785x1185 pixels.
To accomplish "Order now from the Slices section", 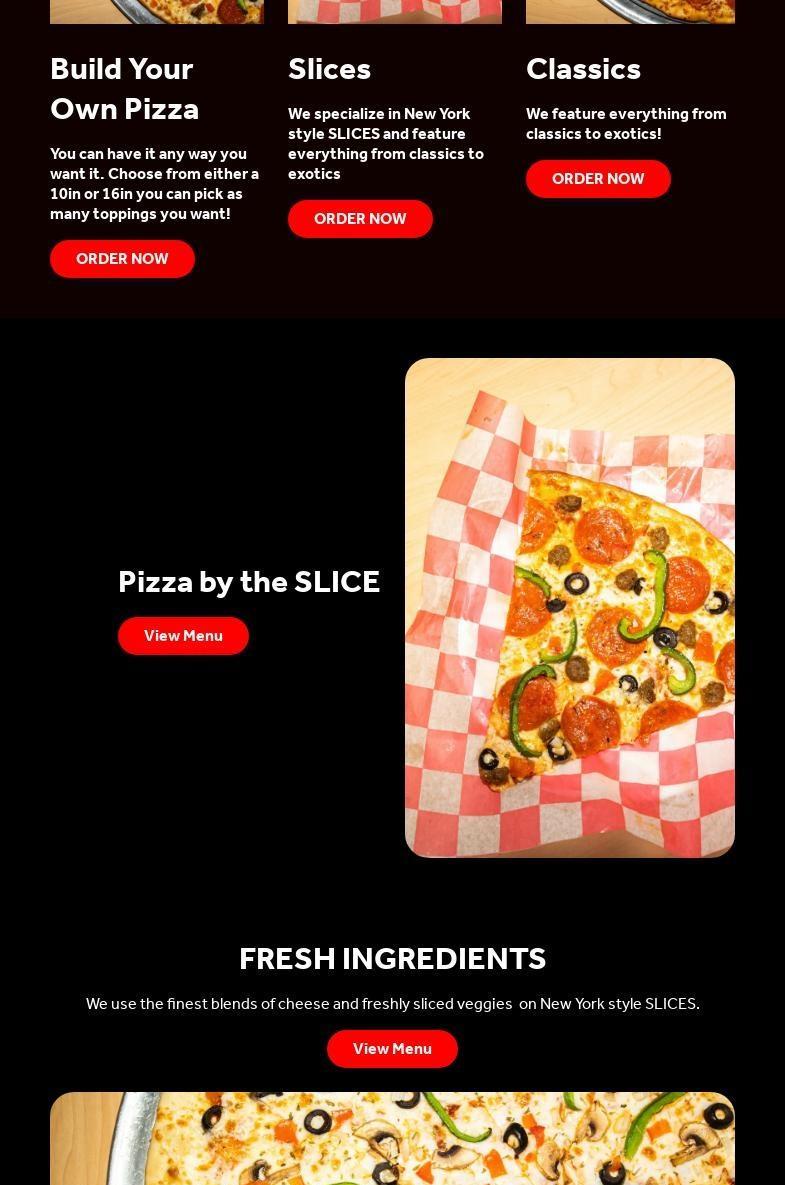I will click(x=360, y=219).
